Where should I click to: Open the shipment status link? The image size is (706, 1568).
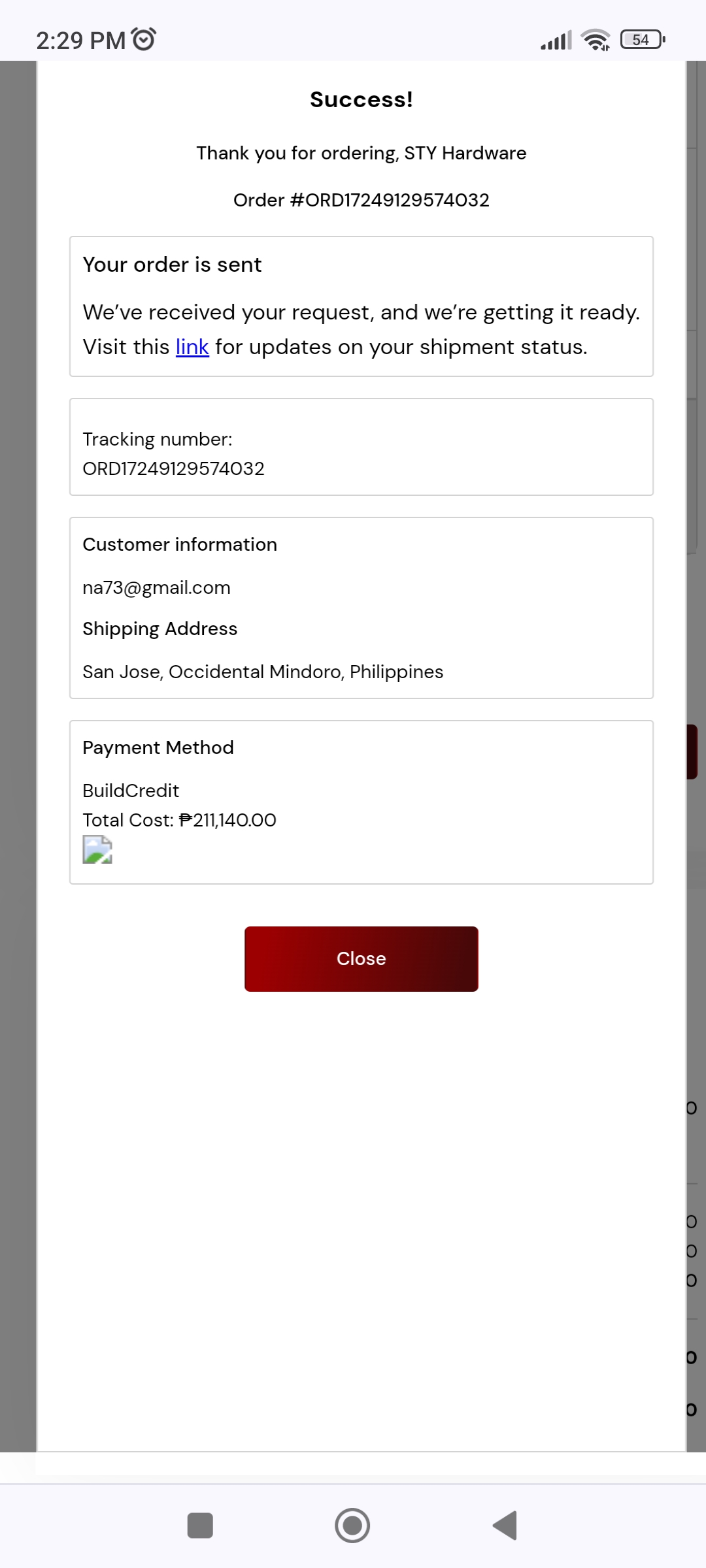(x=192, y=347)
